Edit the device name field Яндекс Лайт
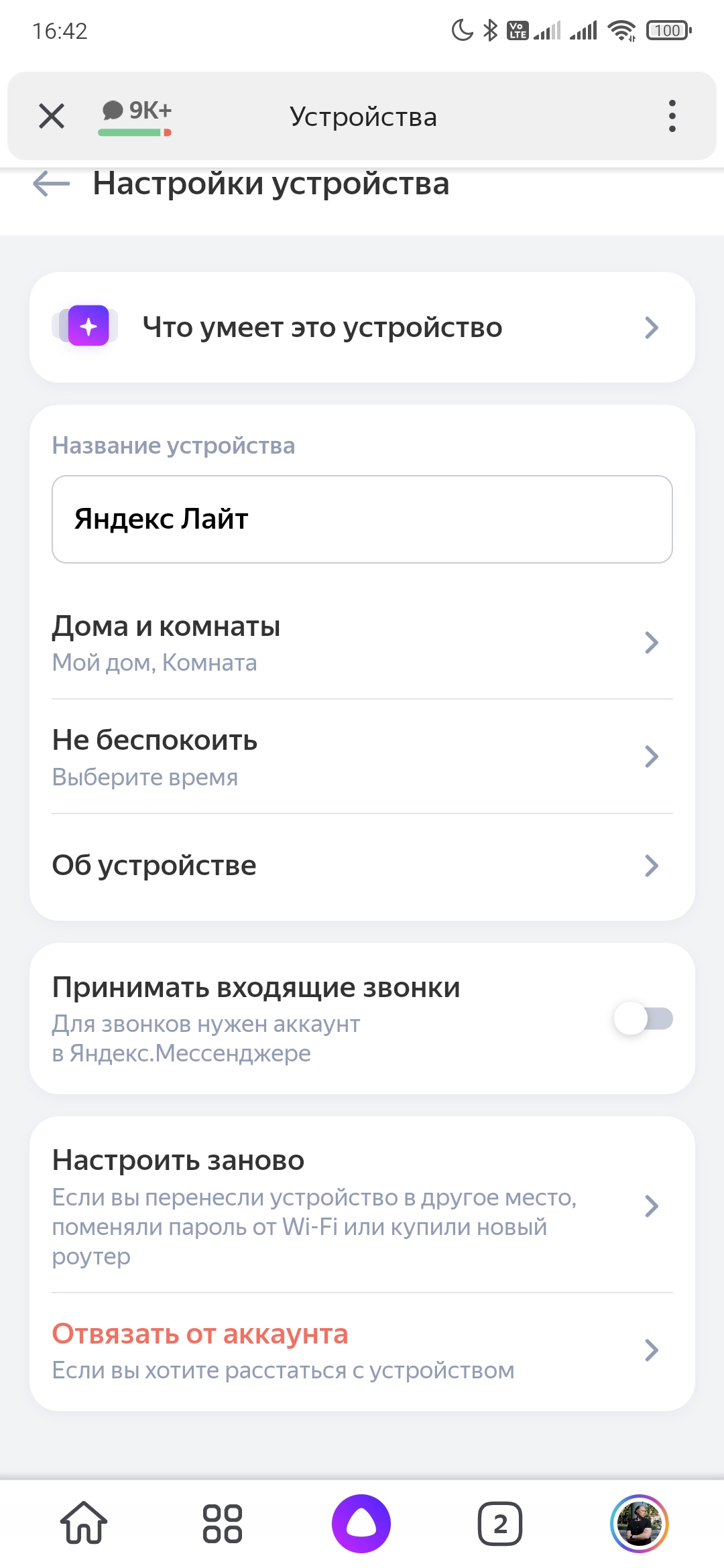 click(x=362, y=519)
